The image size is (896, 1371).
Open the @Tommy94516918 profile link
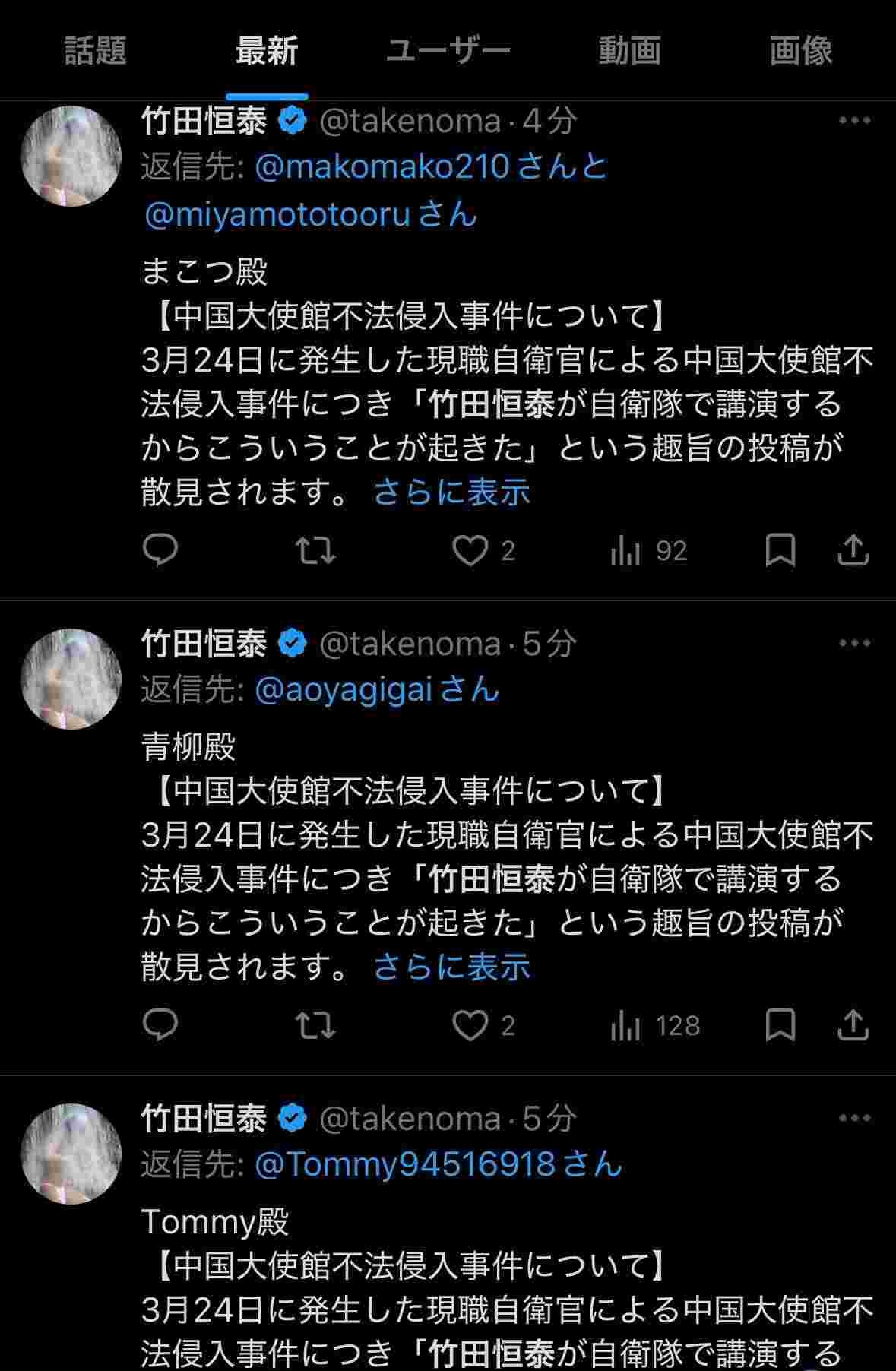click(x=405, y=1164)
